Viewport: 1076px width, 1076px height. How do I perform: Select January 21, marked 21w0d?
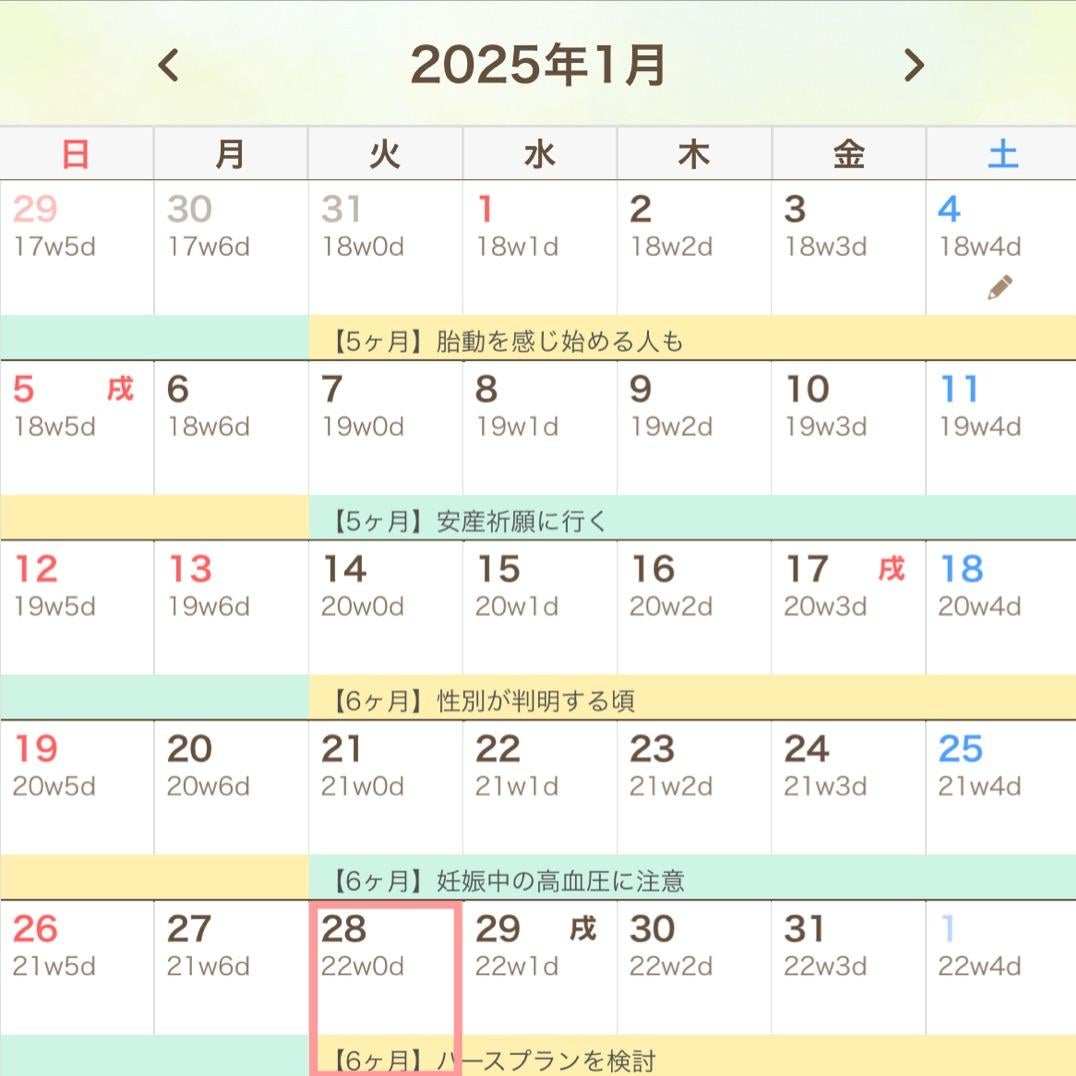pos(385,787)
